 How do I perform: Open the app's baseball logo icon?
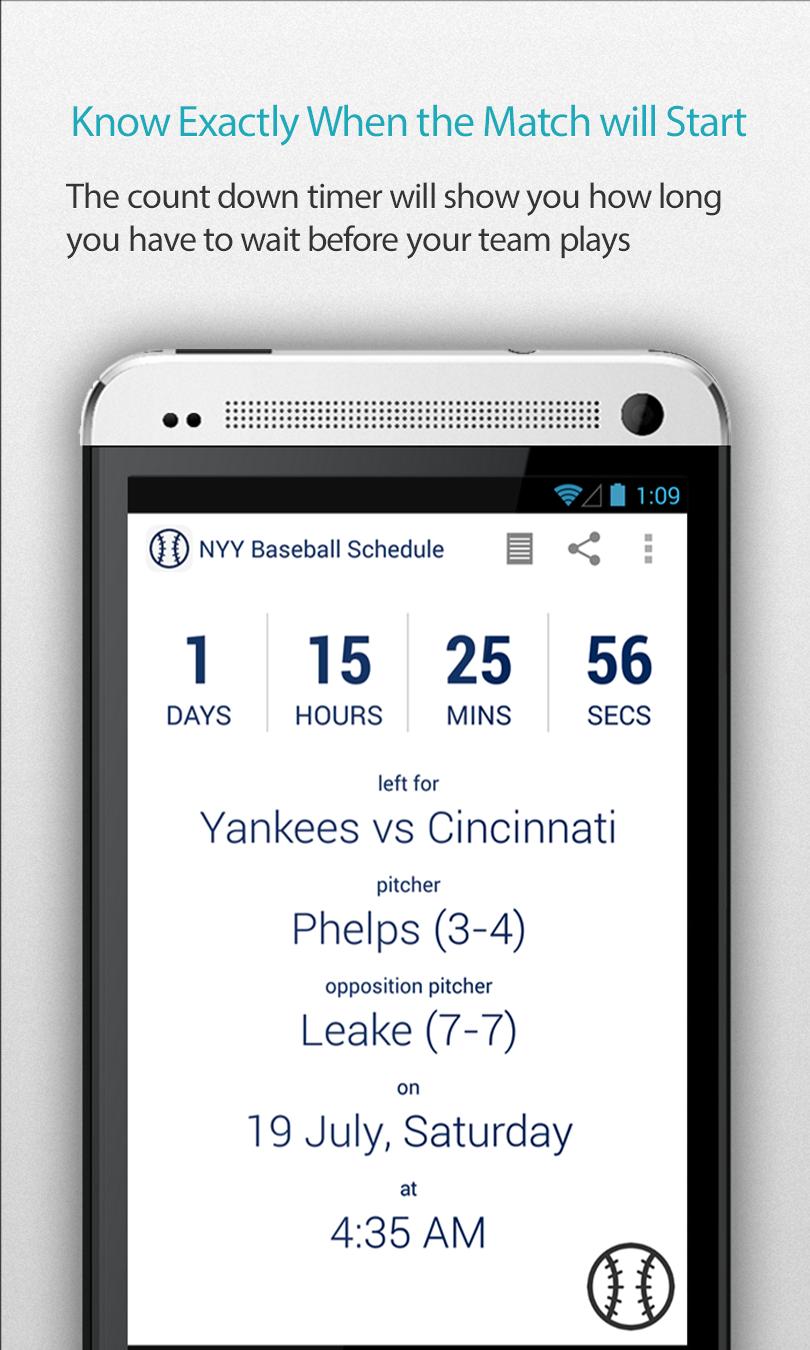pos(168,548)
